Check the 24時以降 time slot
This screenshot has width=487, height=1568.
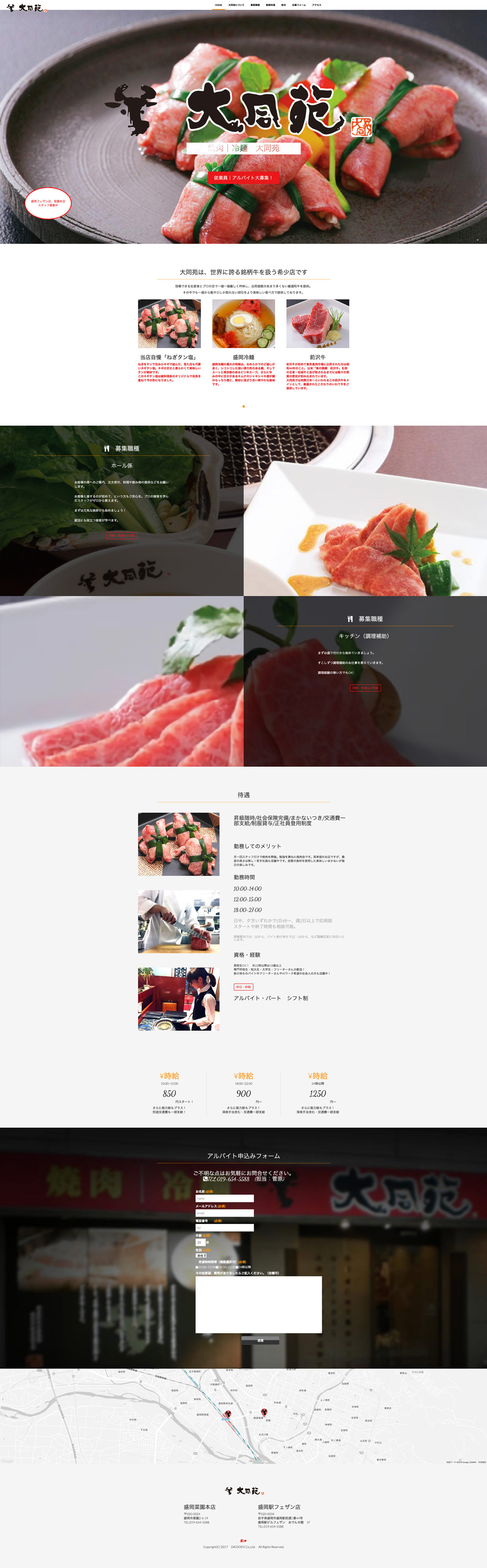tap(237, 1267)
